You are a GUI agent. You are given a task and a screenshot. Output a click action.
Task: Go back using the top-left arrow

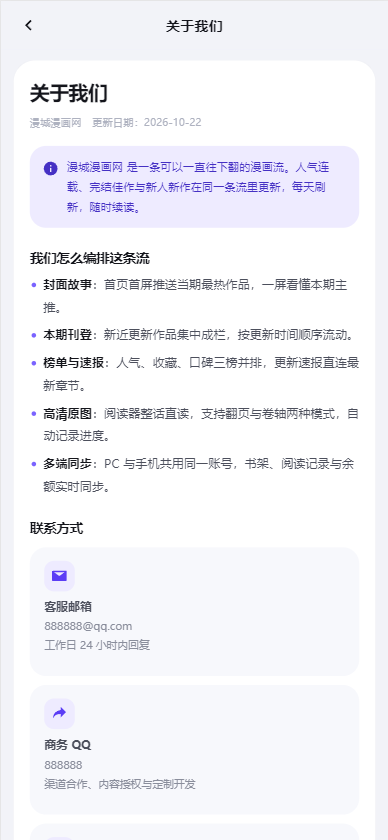tap(28, 25)
